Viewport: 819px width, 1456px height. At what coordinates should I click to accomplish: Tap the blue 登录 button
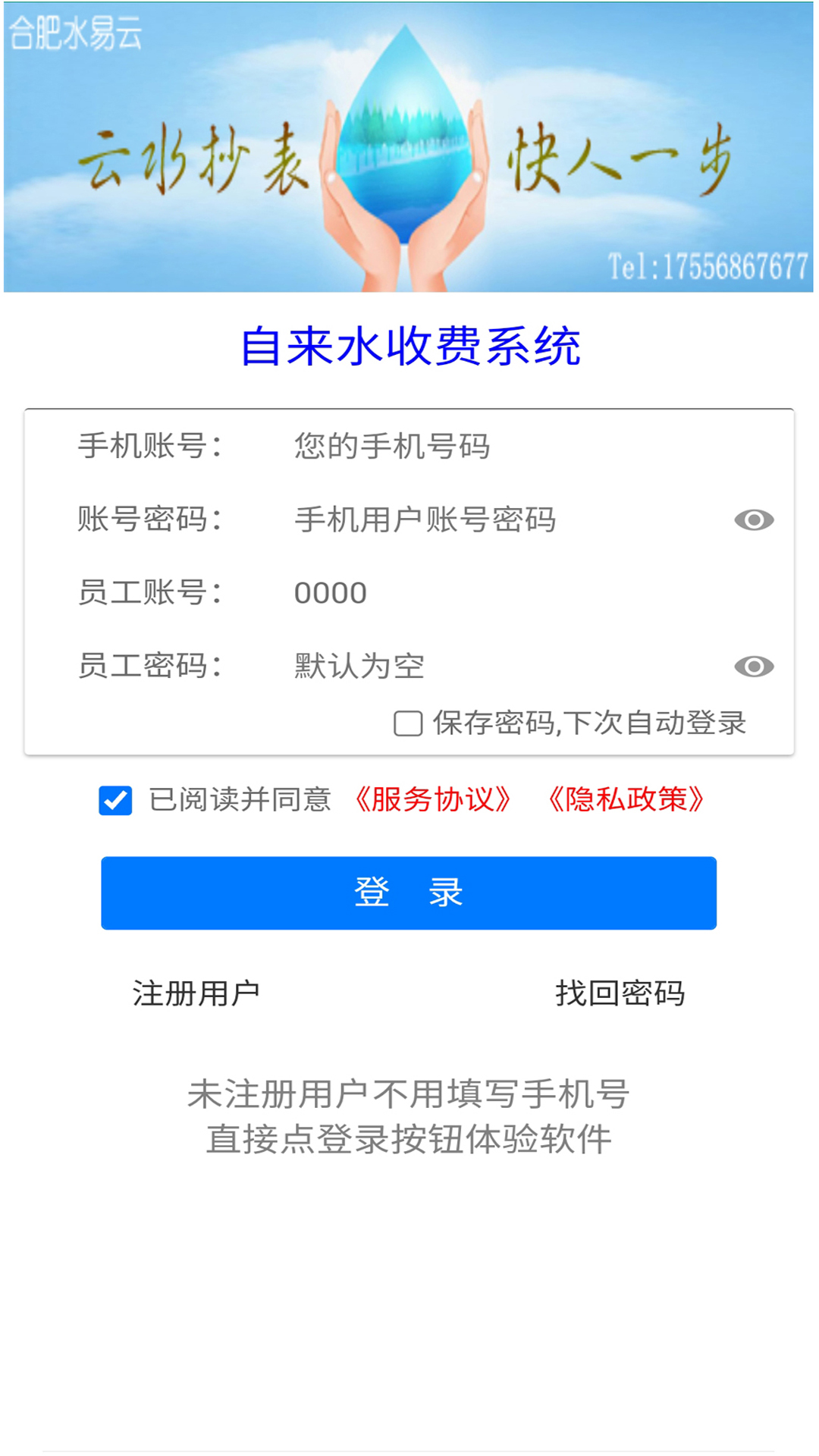click(x=409, y=893)
